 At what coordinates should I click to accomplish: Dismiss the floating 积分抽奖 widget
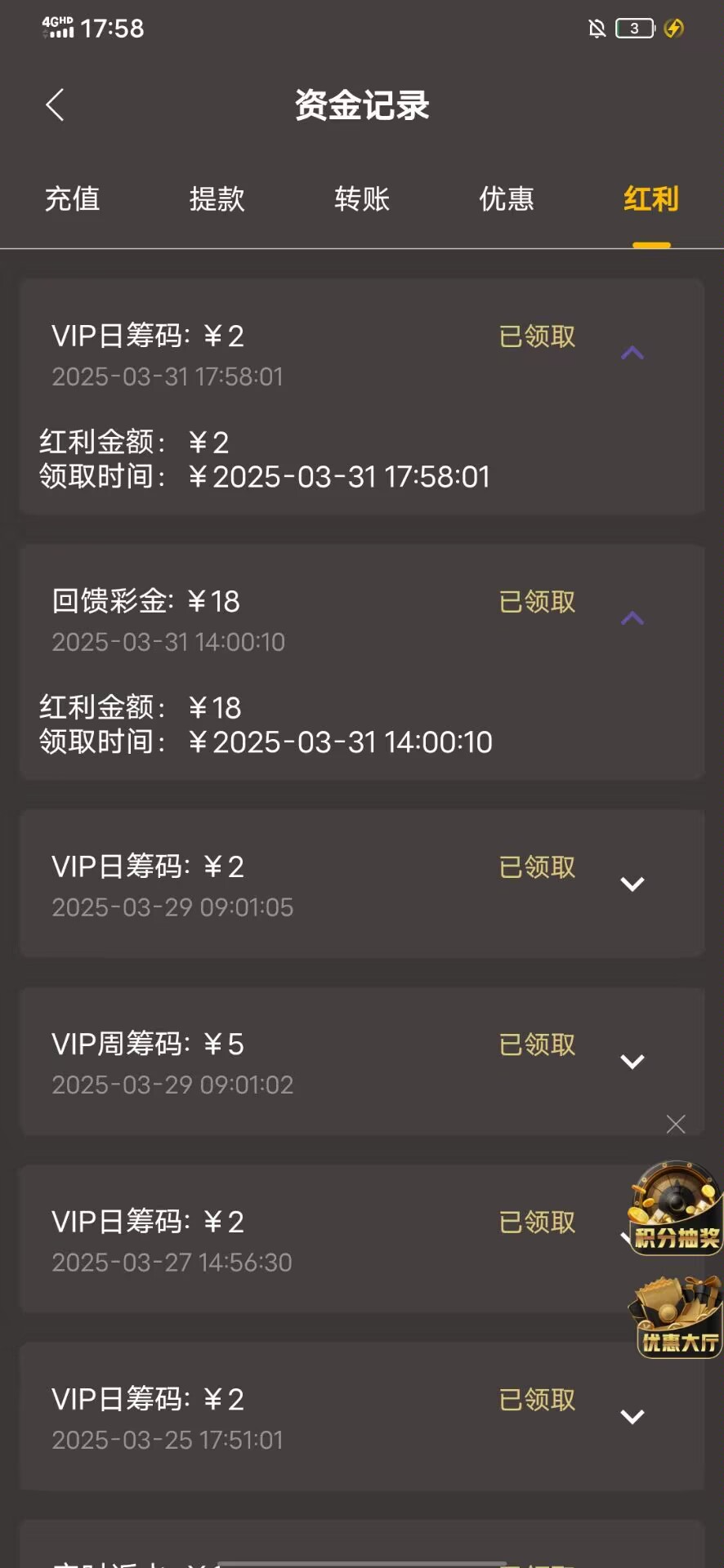676,1125
